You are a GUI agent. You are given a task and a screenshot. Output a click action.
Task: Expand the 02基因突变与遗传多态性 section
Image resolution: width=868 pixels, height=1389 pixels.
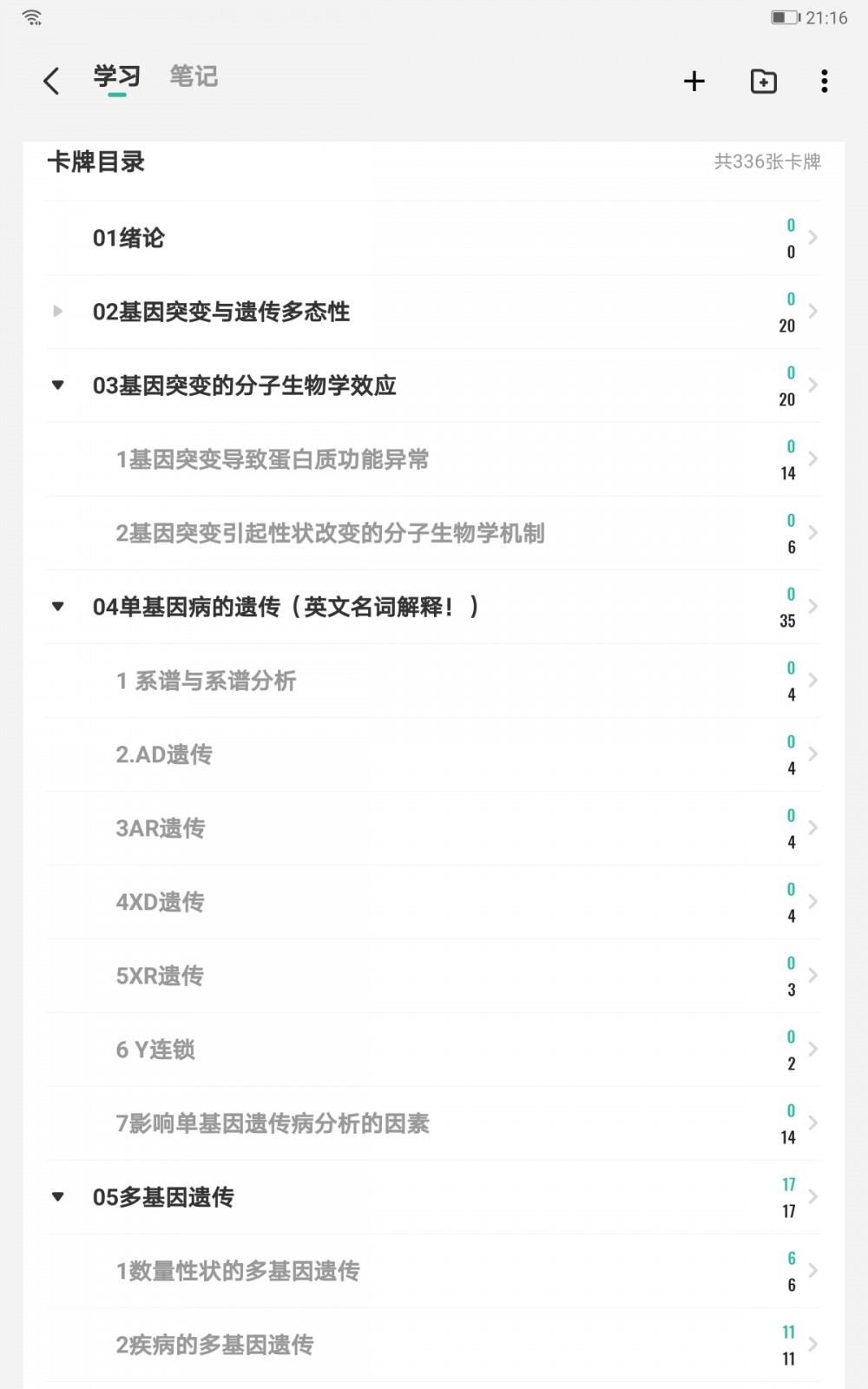pyautogui.click(x=58, y=312)
